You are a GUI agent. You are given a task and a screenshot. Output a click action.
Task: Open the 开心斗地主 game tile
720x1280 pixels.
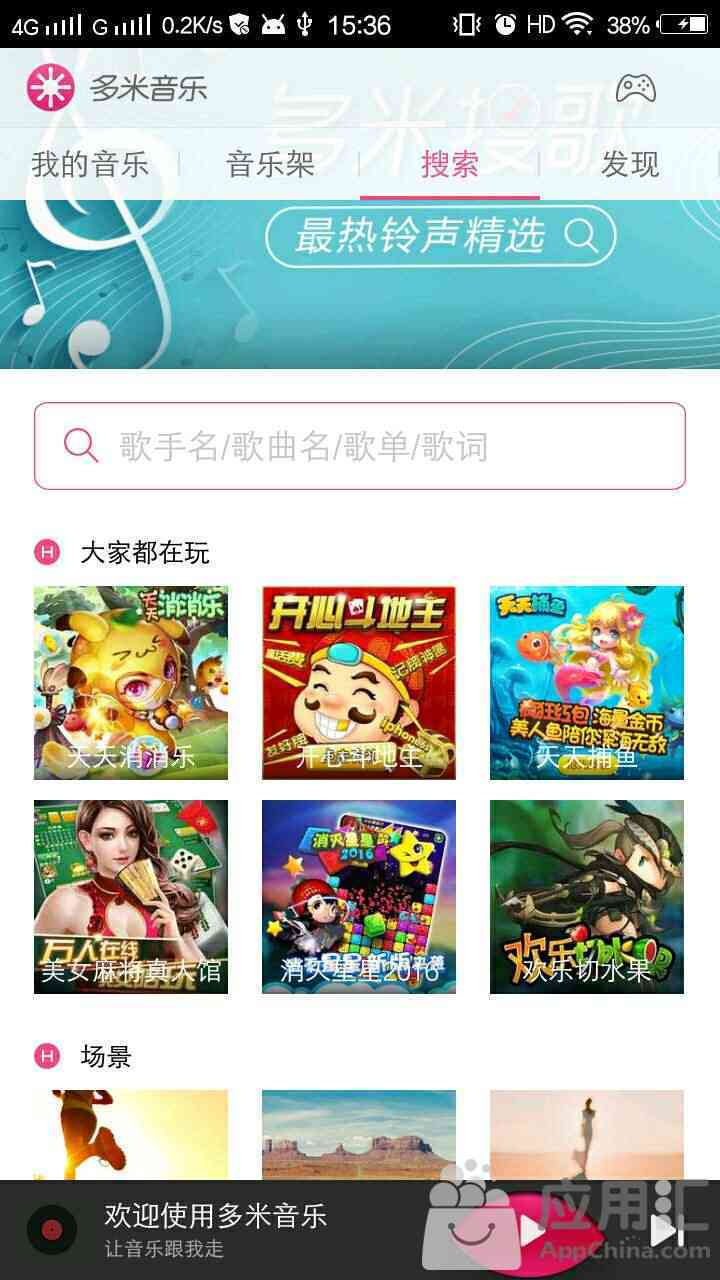tap(359, 683)
